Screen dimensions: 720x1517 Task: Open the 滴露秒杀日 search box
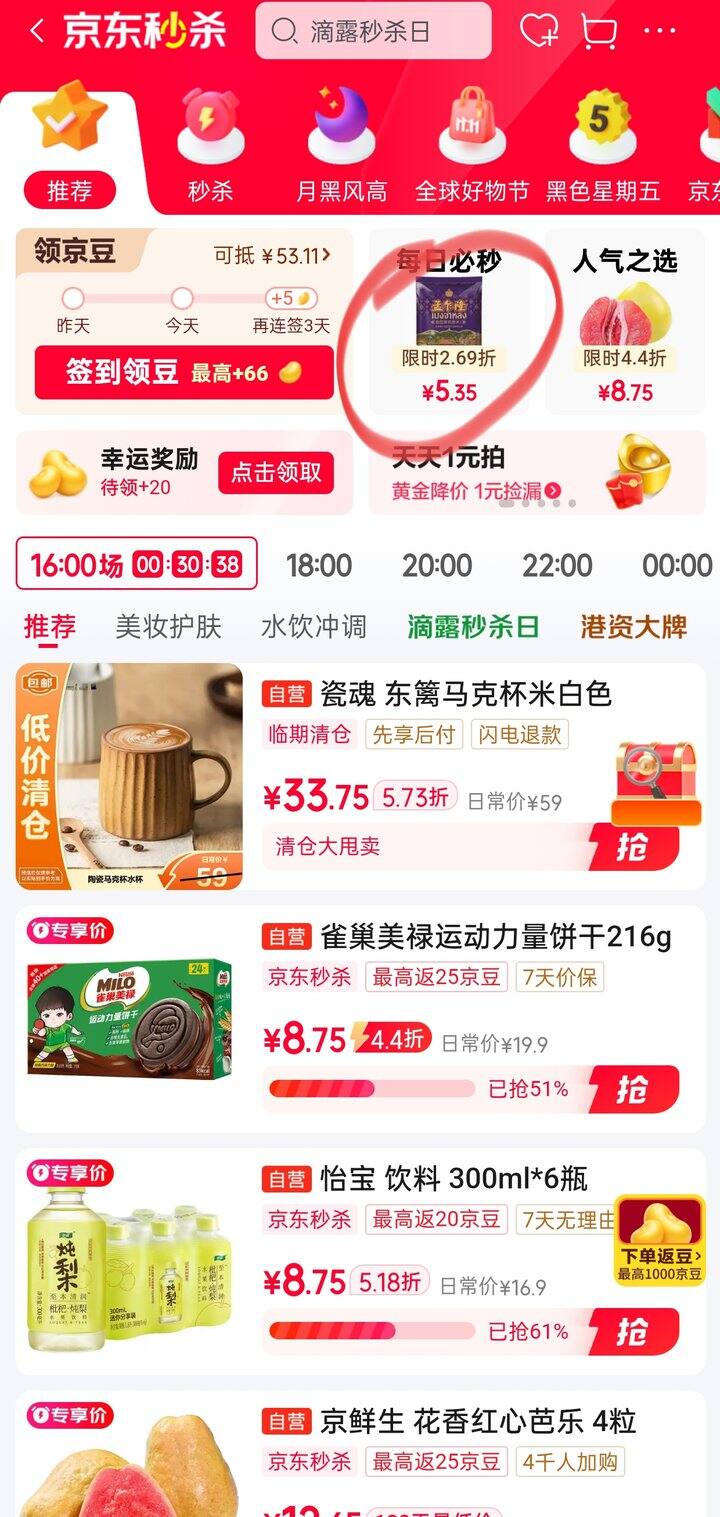point(373,32)
